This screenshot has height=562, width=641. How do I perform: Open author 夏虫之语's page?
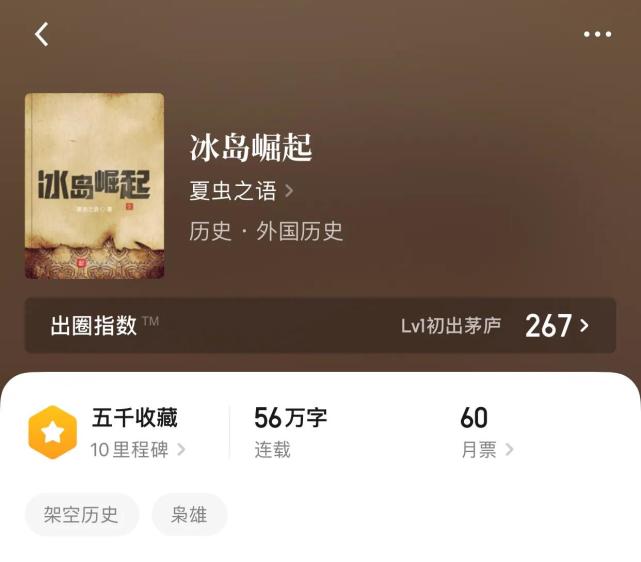(241, 190)
